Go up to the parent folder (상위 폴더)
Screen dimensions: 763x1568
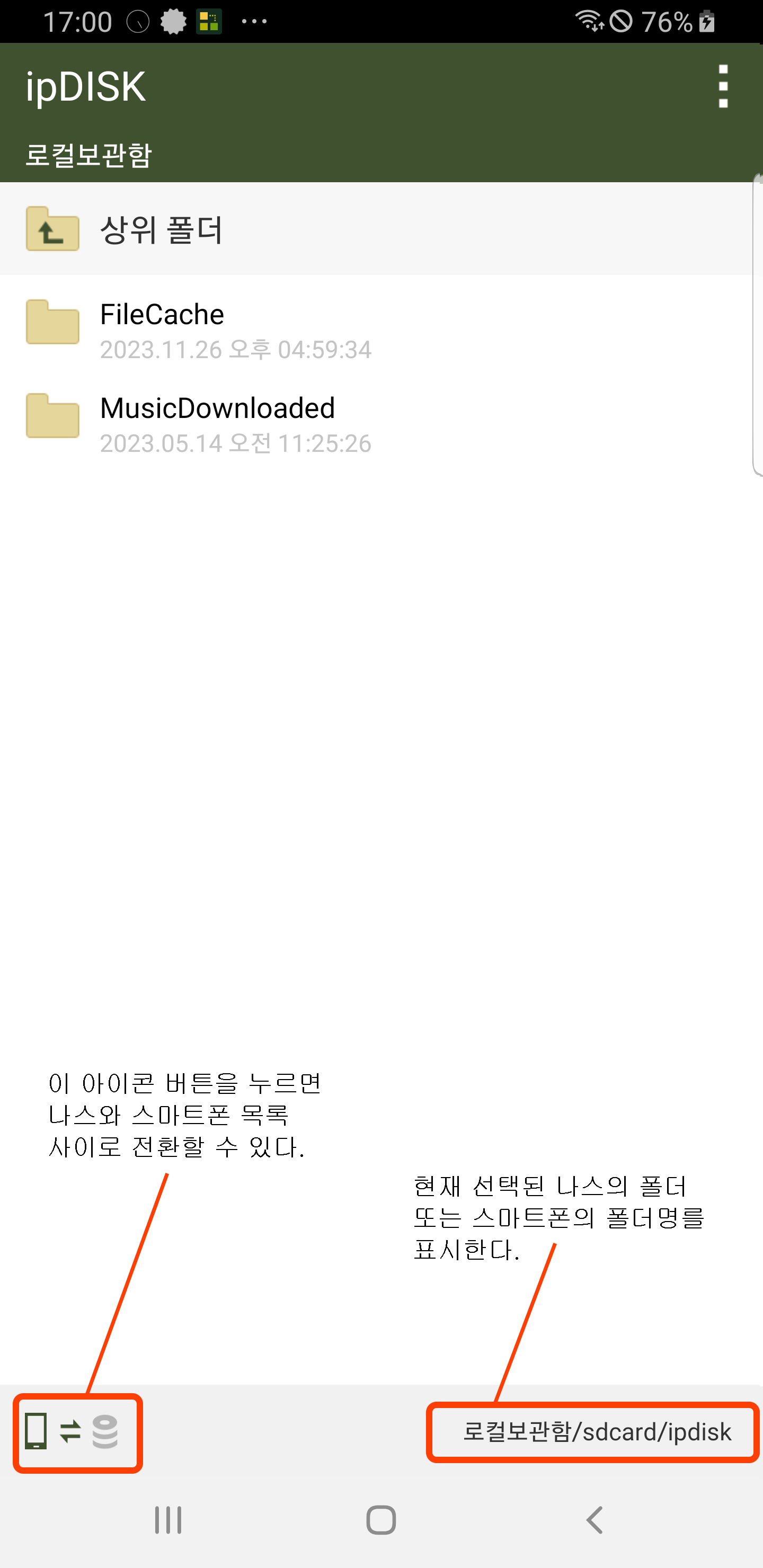coord(161,230)
